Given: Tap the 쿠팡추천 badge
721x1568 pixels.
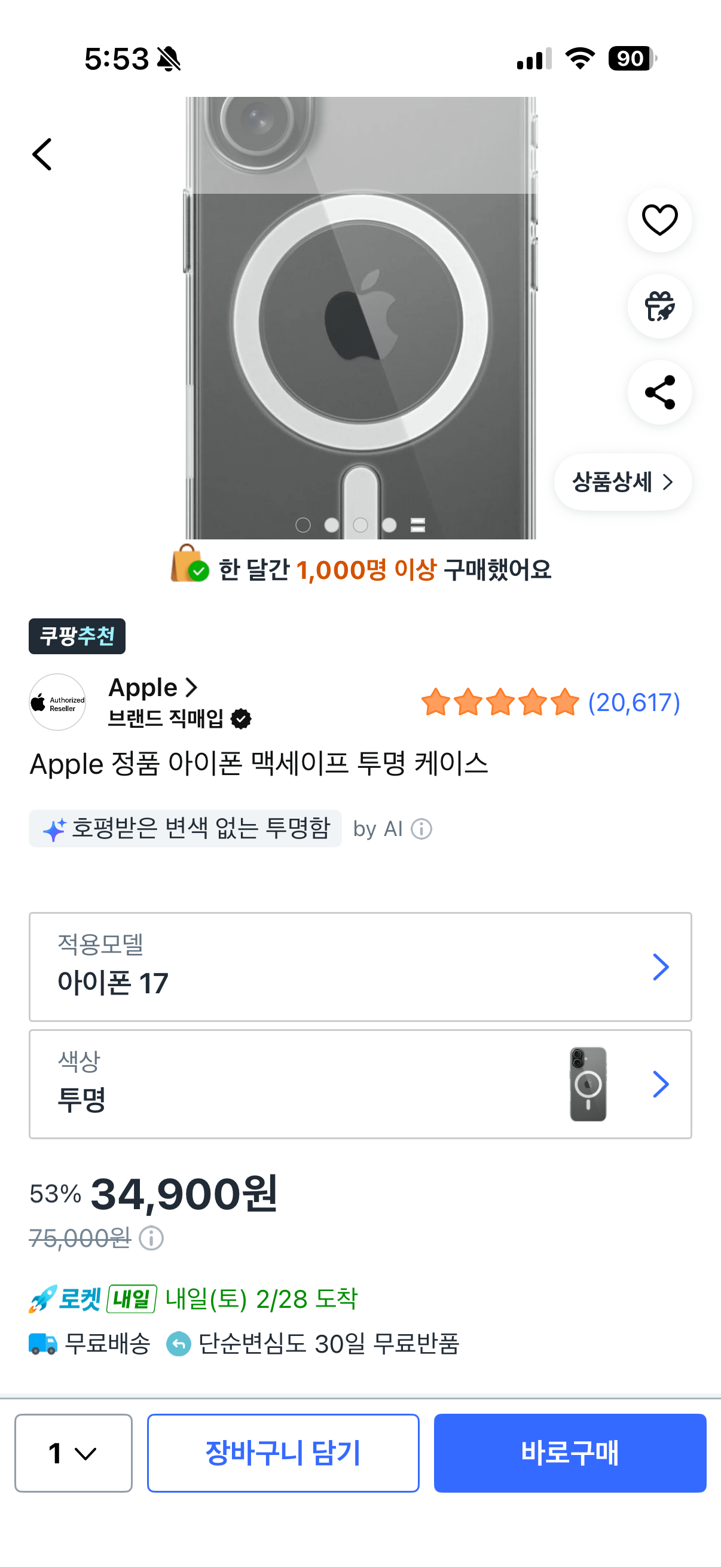Looking at the screenshot, I should (77, 637).
